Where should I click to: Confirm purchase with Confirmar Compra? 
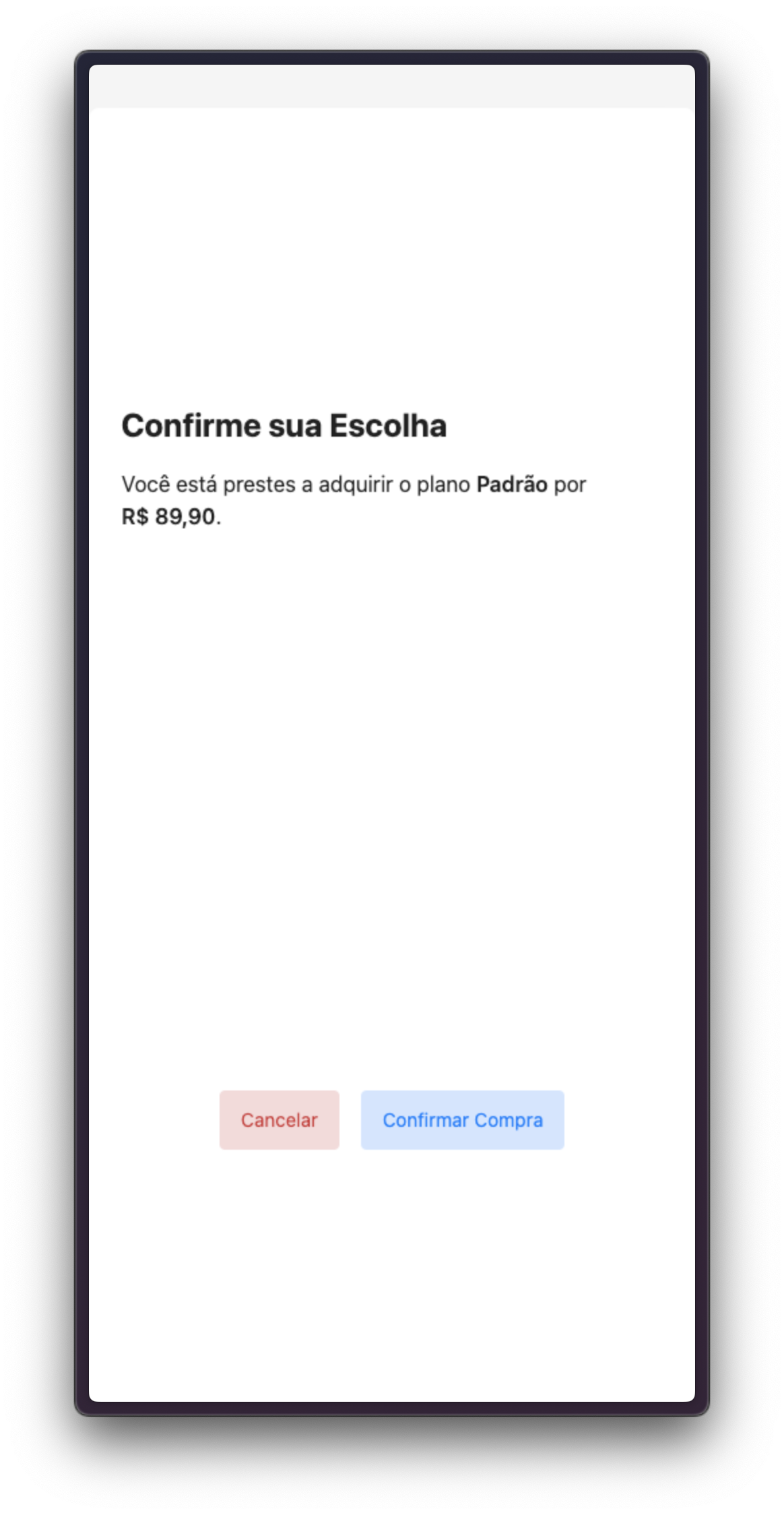click(x=462, y=1120)
